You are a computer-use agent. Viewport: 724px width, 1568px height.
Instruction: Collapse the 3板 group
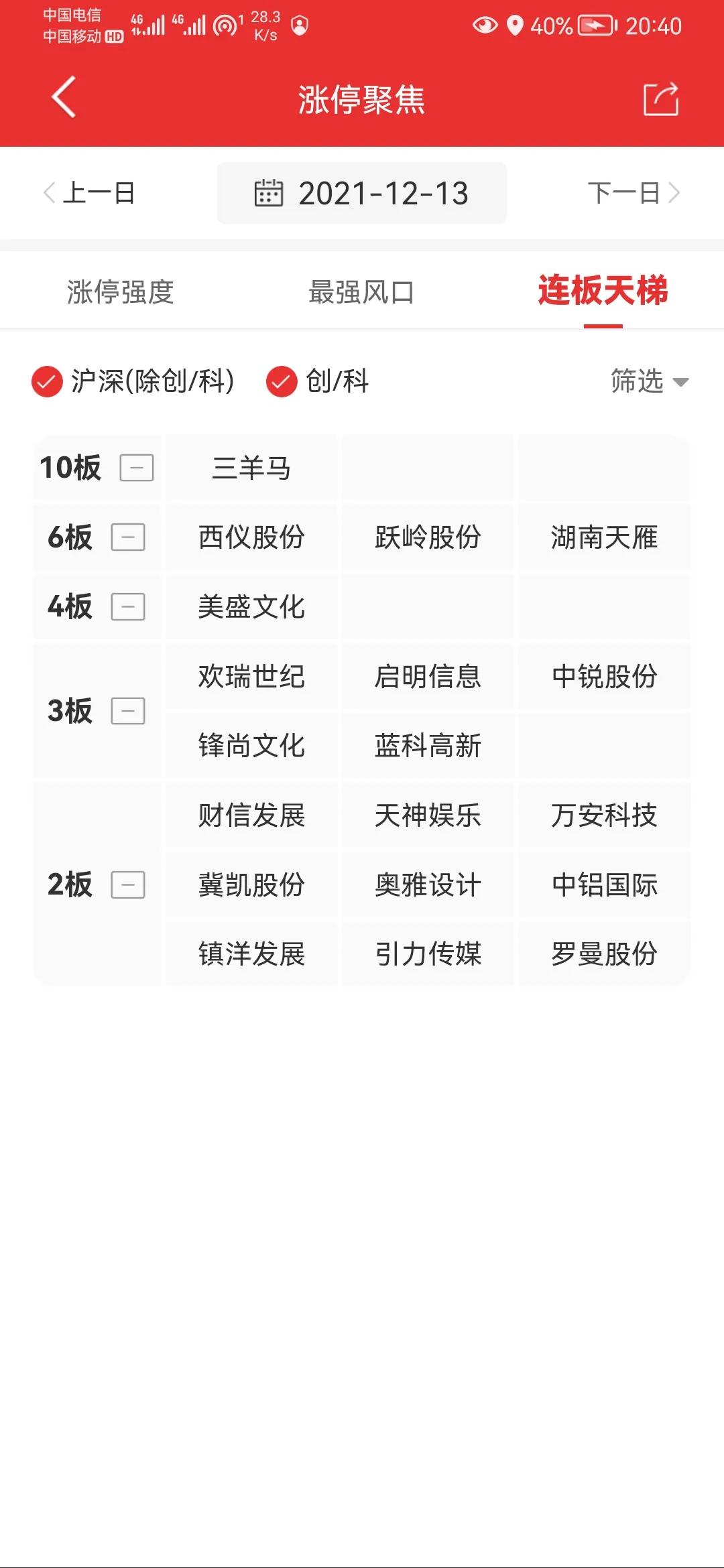(128, 711)
